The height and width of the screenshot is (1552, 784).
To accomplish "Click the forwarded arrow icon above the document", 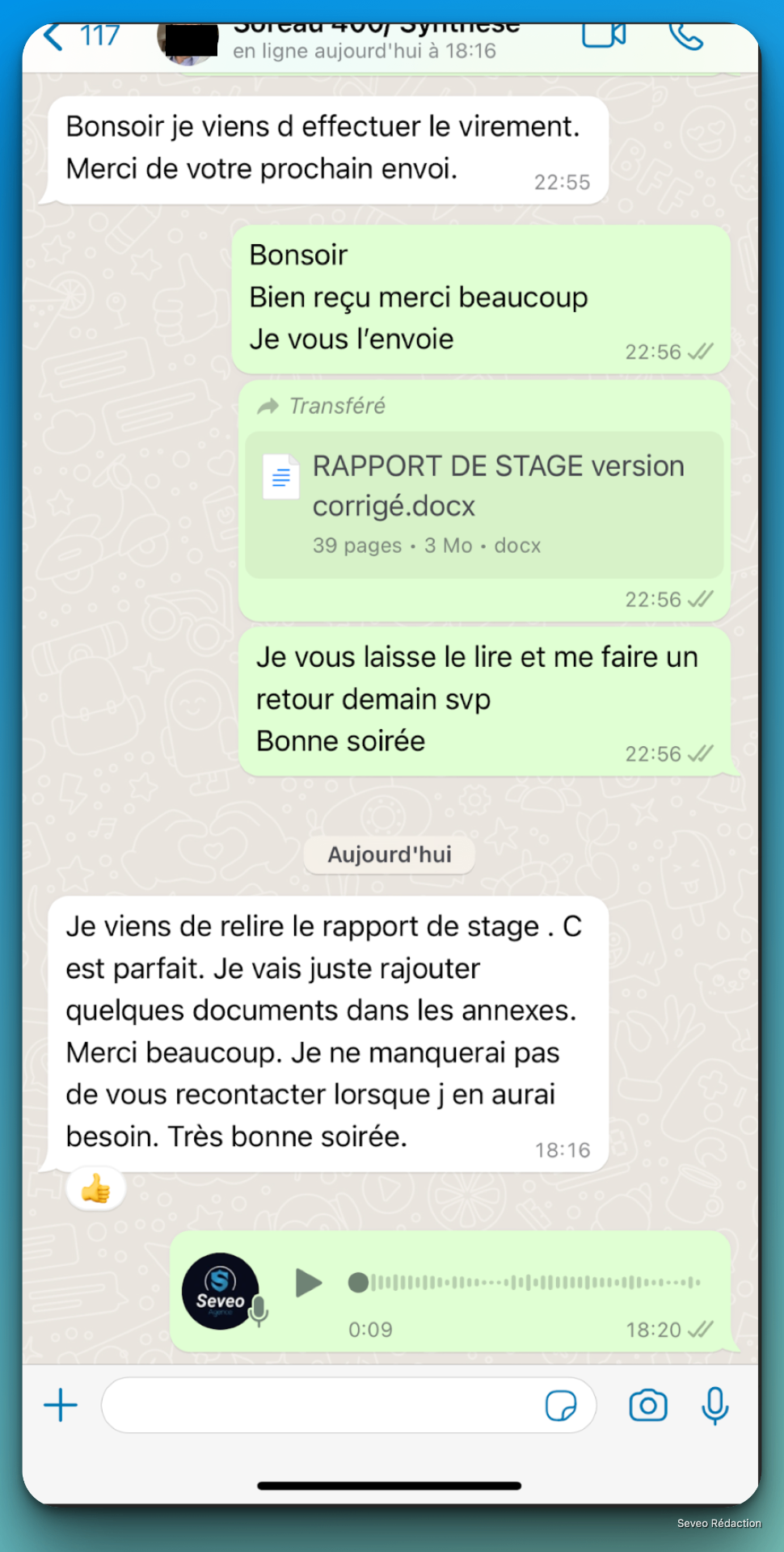I will 268,406.
